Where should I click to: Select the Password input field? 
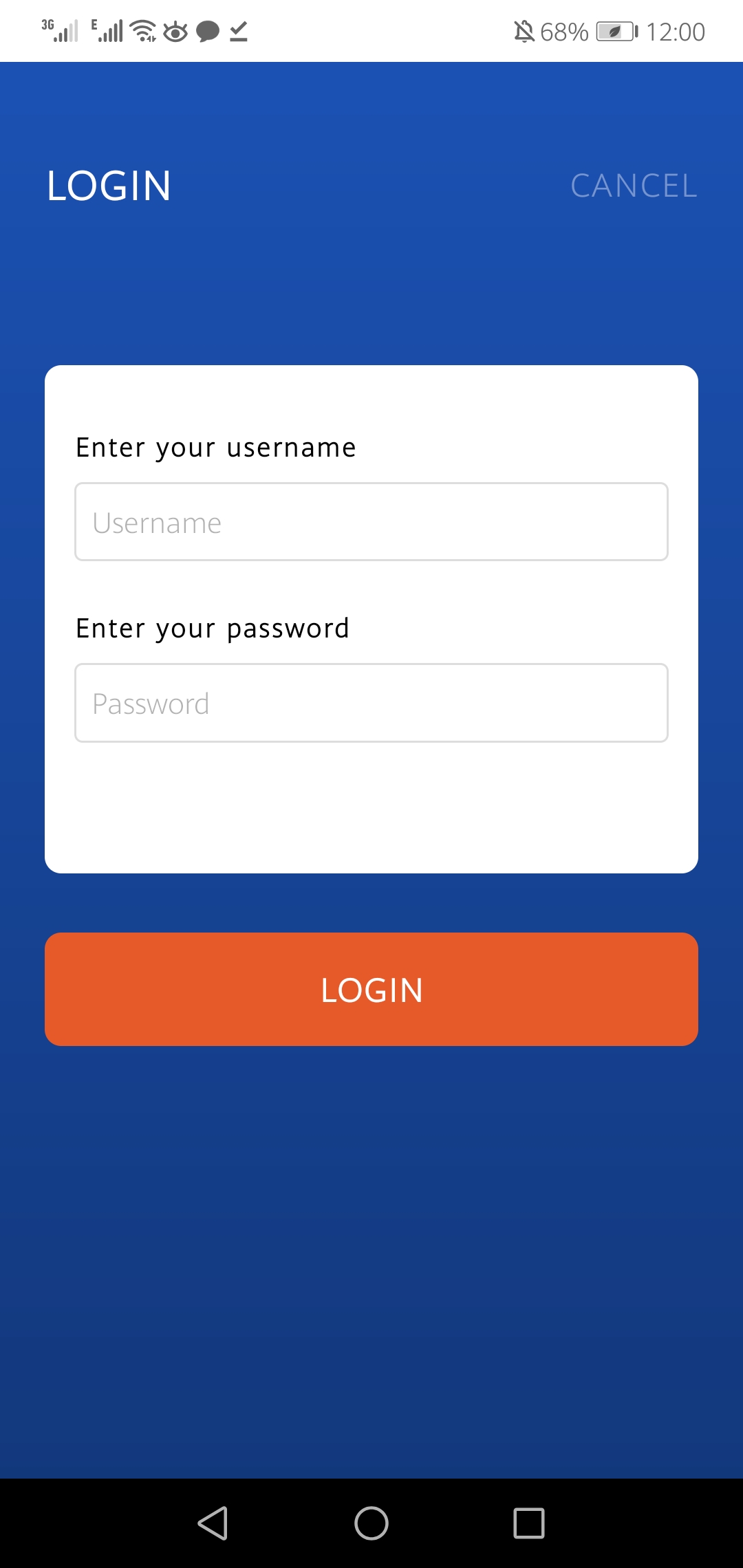click(x=371, y=703)
